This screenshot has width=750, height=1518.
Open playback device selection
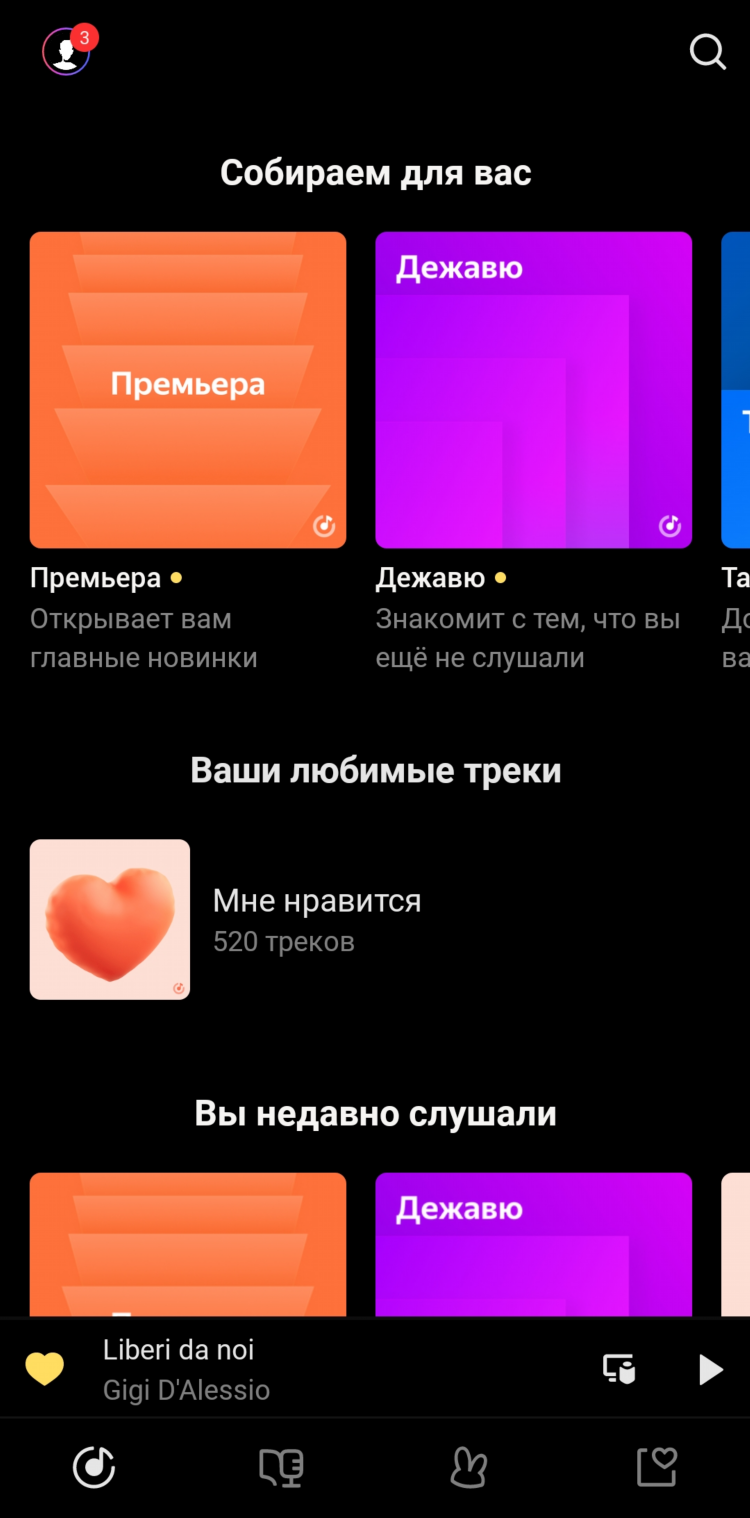coord(619,1369)
